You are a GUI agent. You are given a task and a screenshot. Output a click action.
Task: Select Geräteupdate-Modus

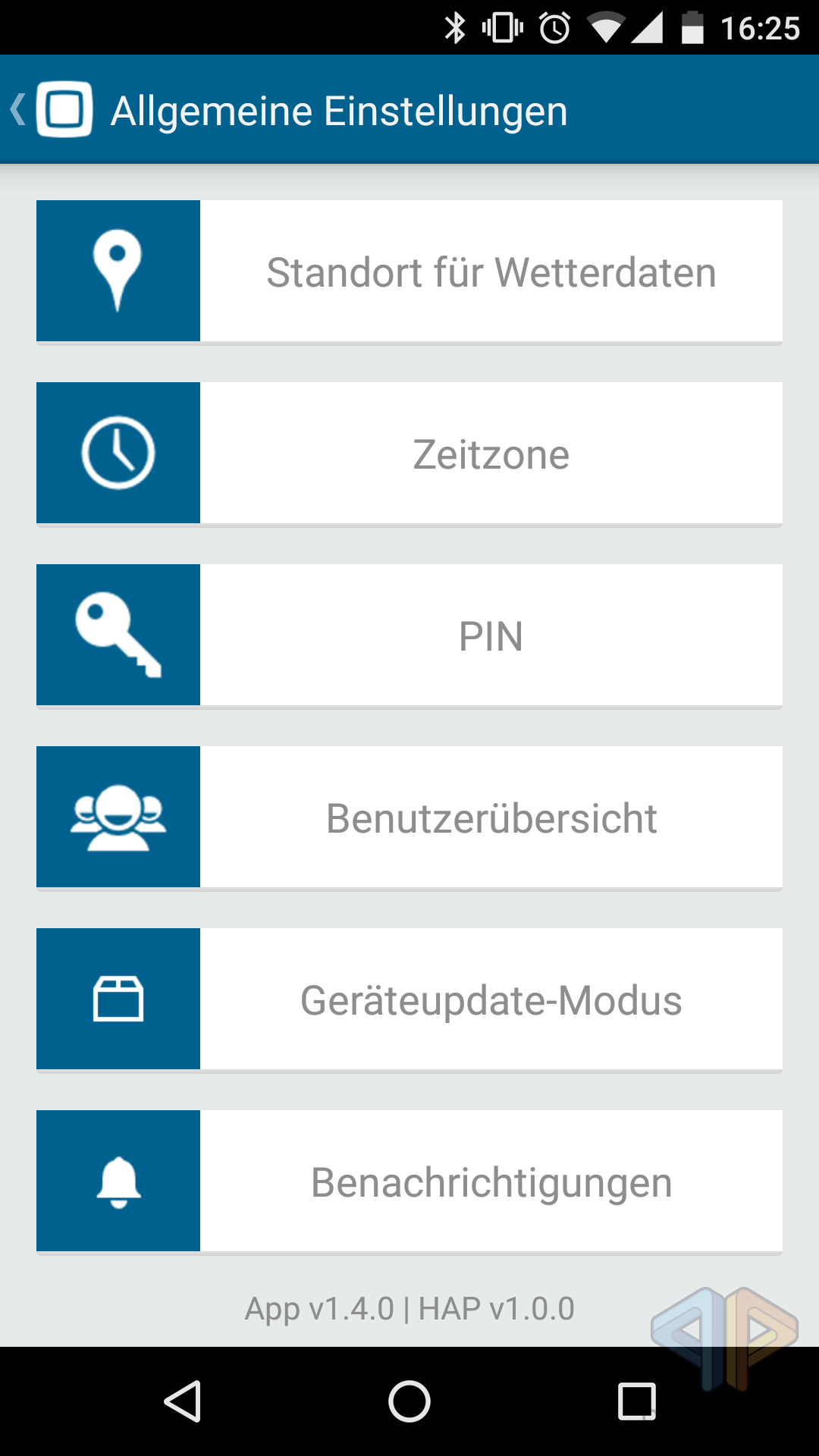[409, 999]
